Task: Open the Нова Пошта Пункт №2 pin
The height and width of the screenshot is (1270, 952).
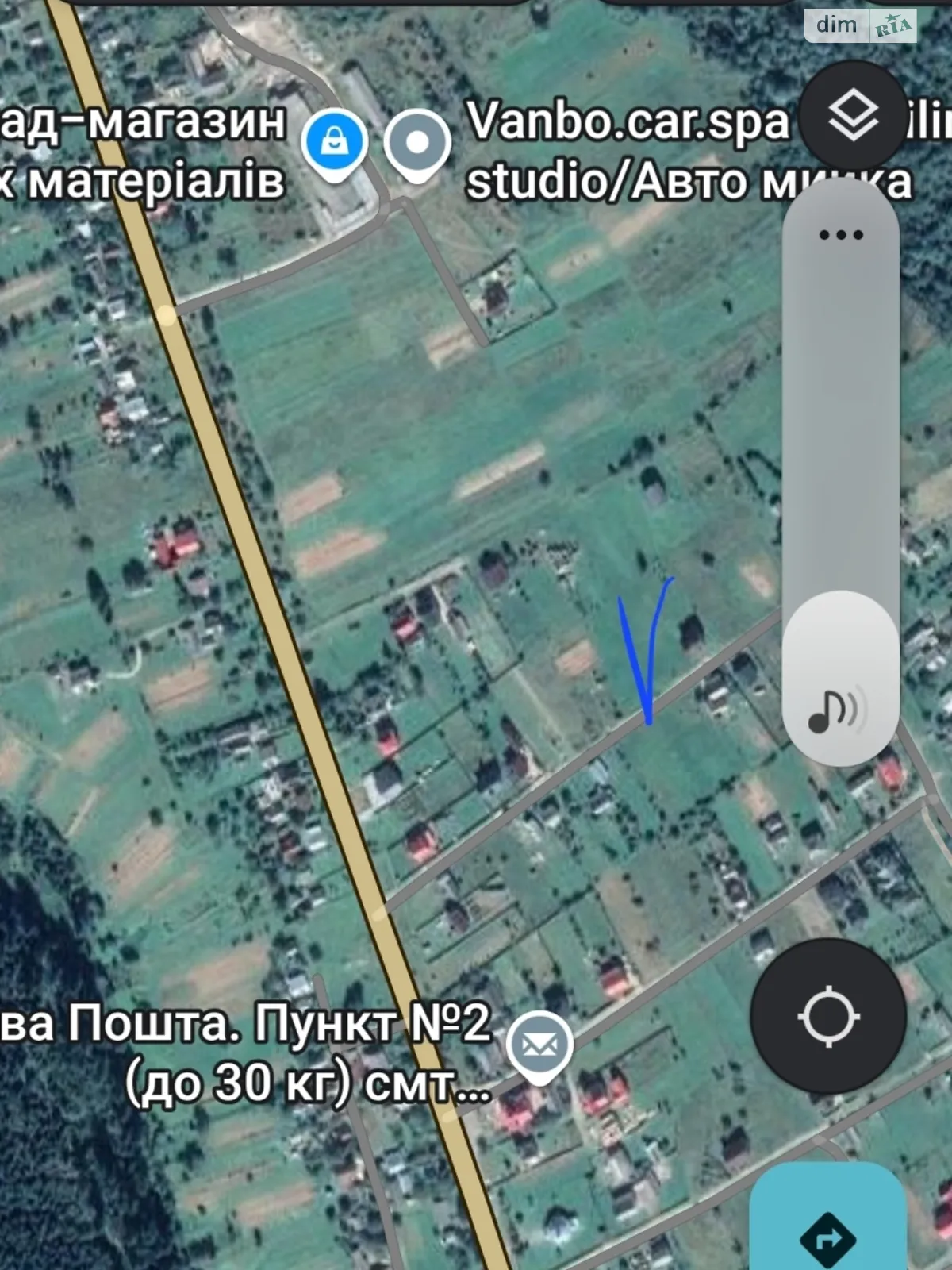Action: 539,1046
